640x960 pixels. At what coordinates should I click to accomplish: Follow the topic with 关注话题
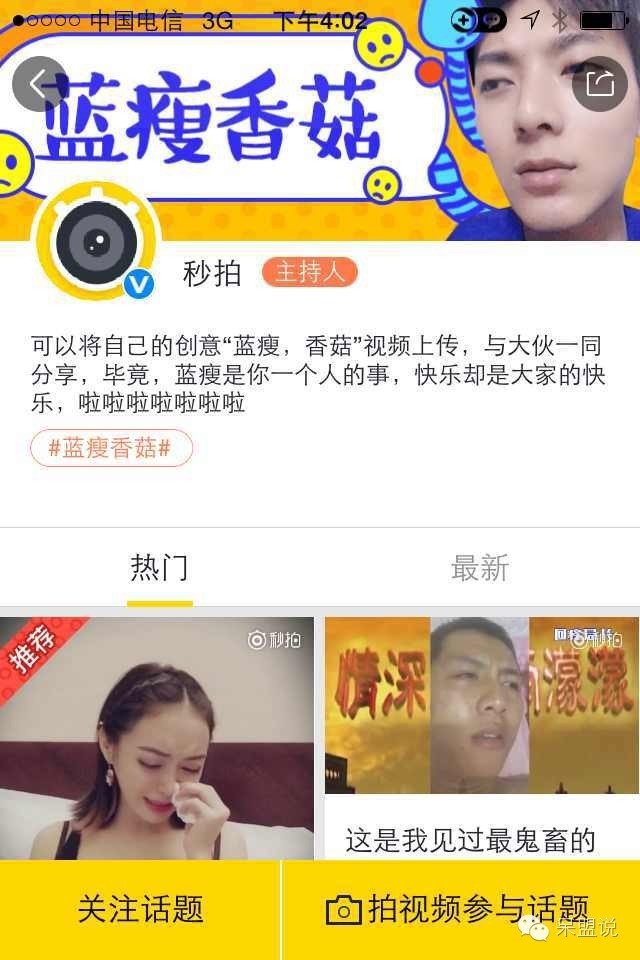[140, 909]
